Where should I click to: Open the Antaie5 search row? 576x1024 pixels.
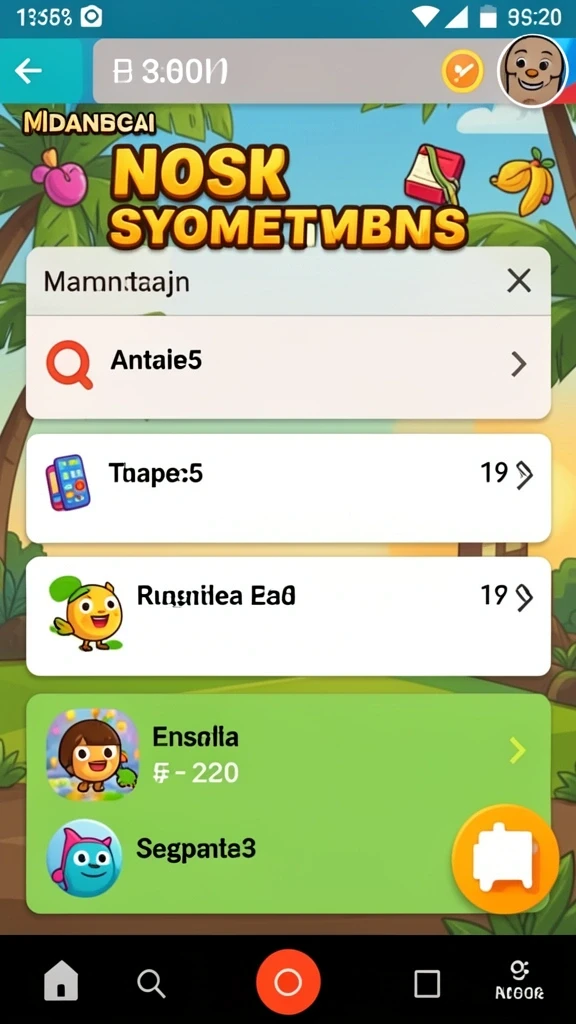click(288, 366)
